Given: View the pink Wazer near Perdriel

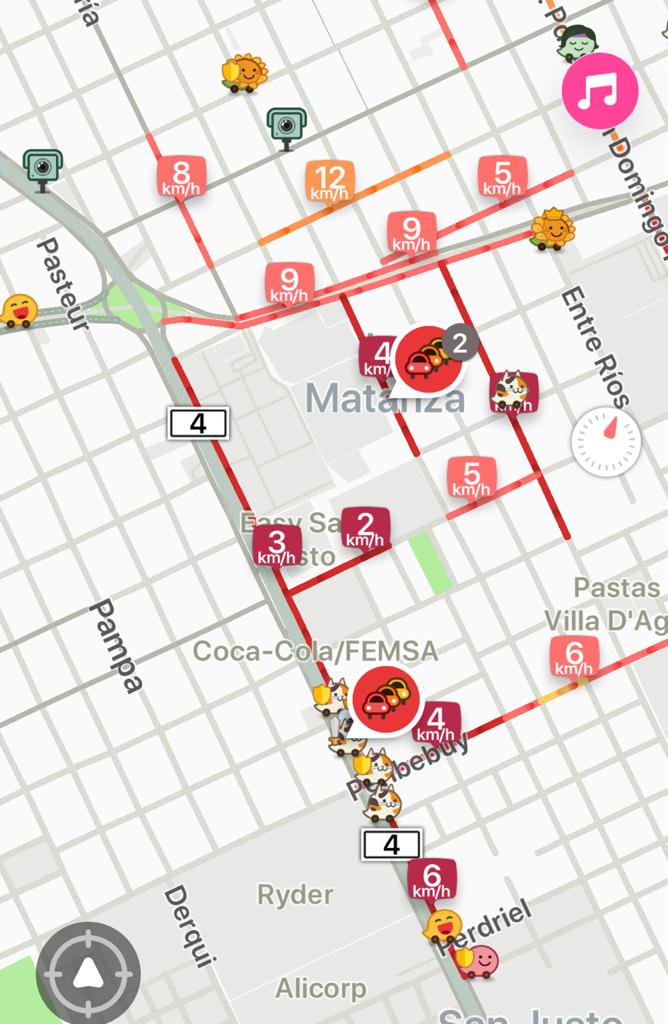Looking at the screenshot, I should coord(477,962).
